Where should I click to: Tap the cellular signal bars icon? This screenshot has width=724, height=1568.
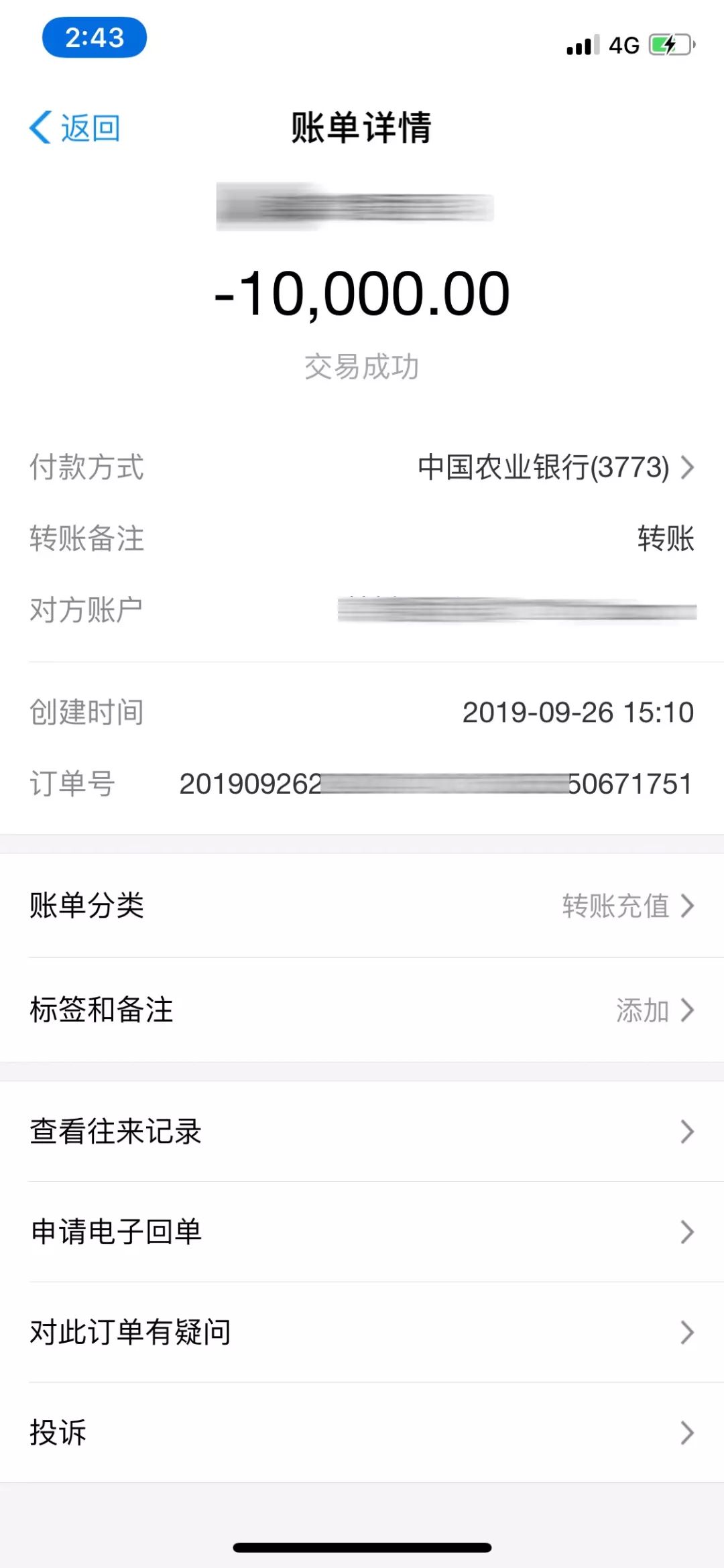(x=581, y=45)
